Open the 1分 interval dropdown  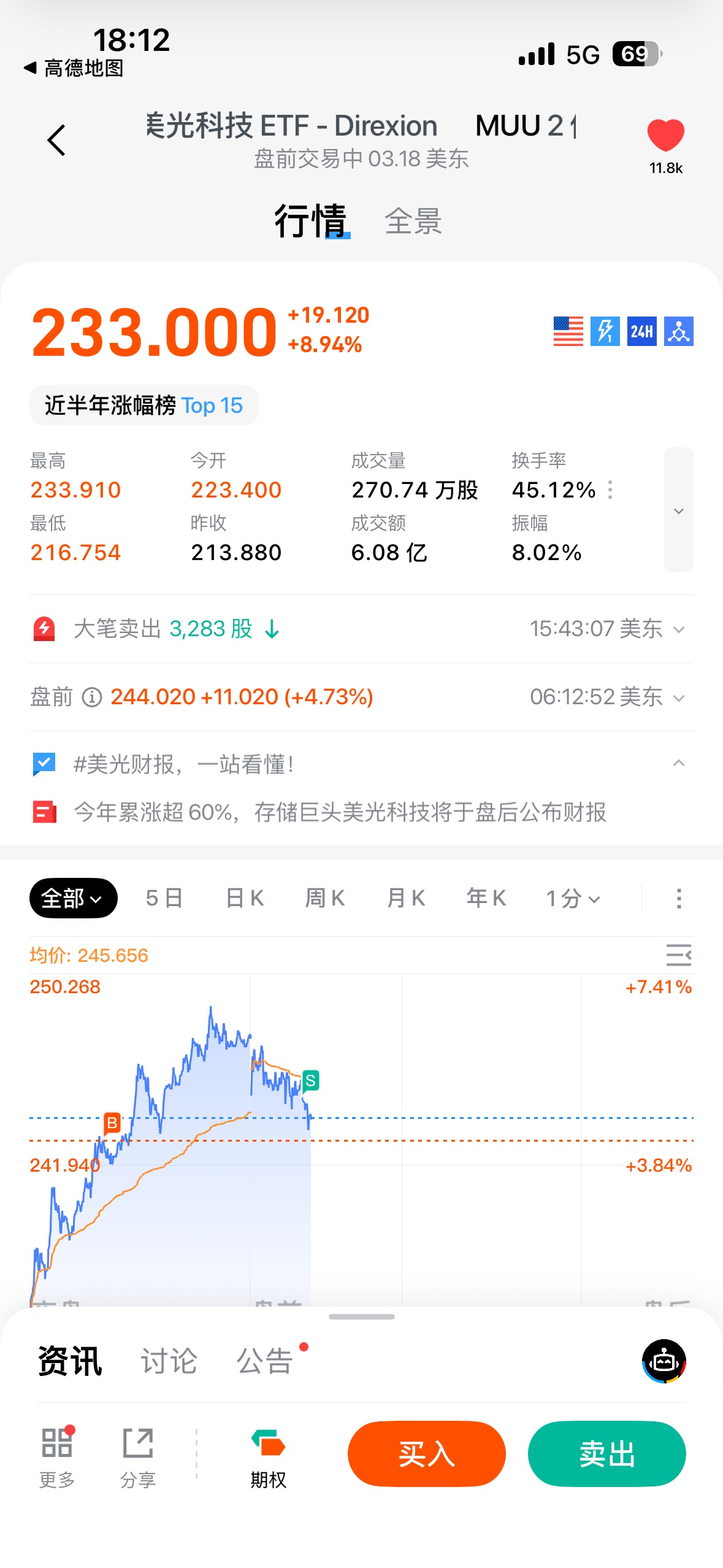click(x=573, y=899)
